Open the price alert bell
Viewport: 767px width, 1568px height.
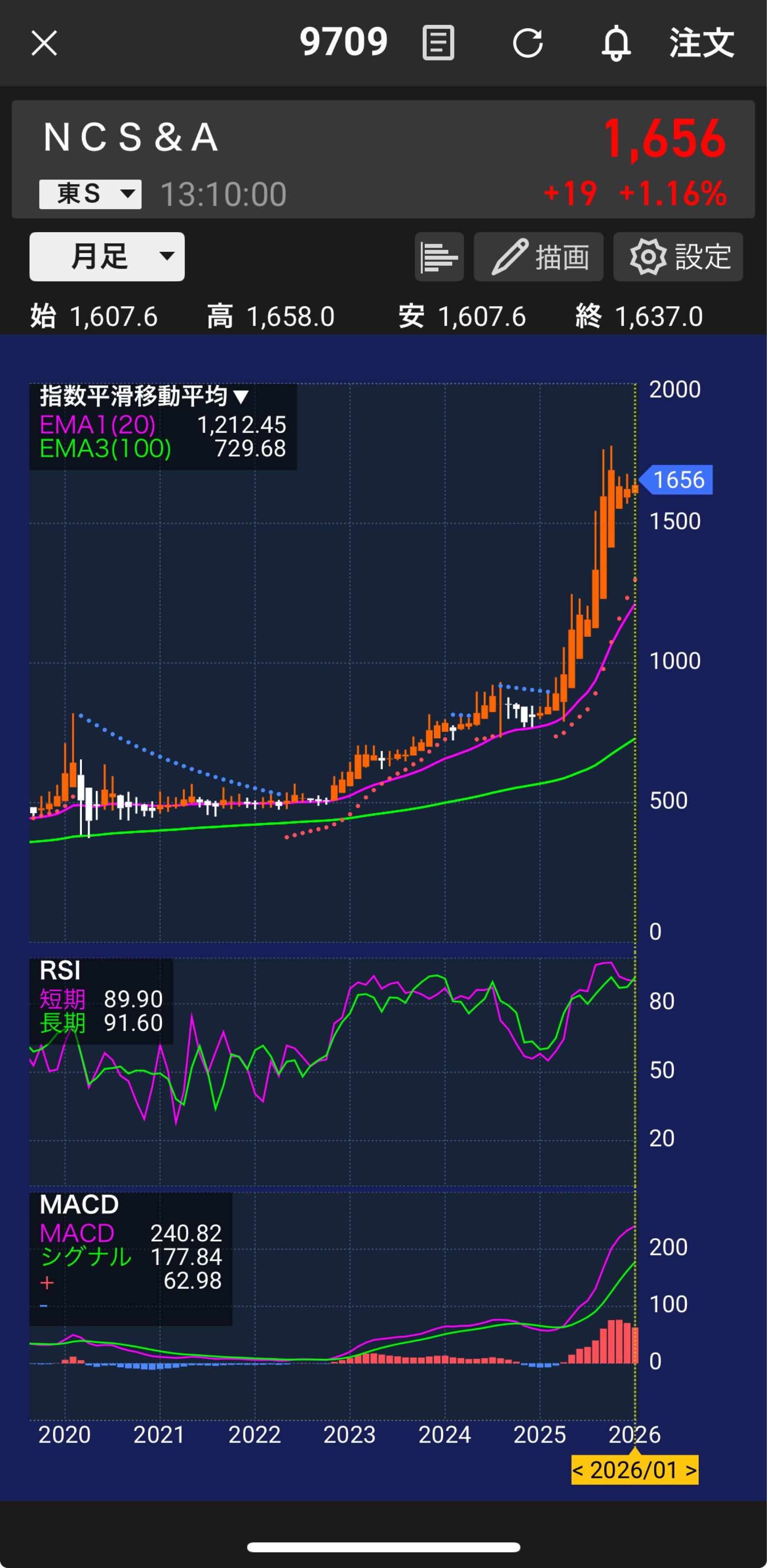click(x=616, y=43)
